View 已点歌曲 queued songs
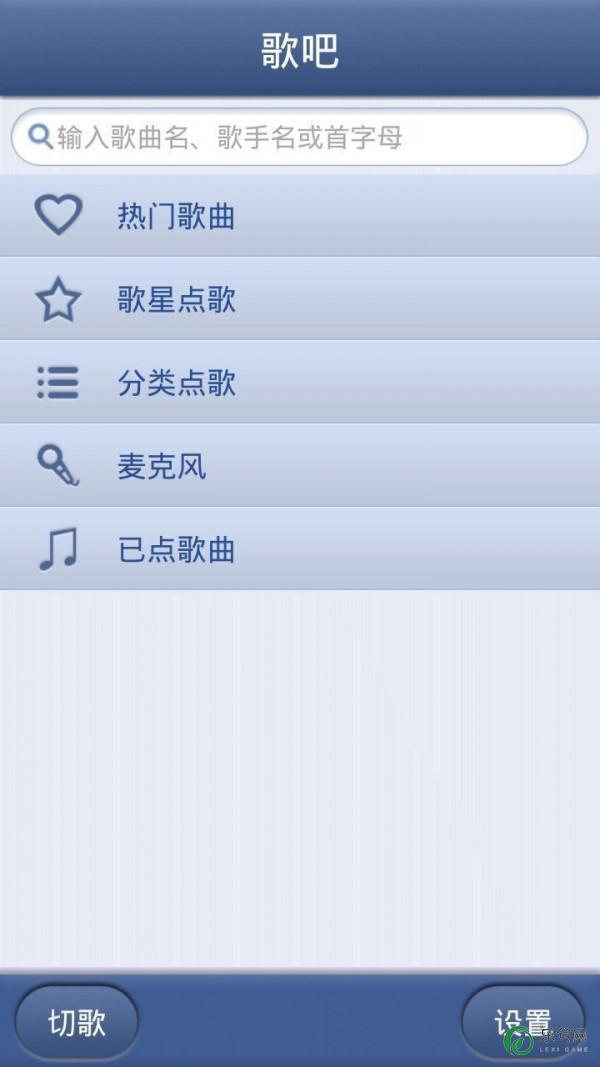600x1067 pixels. click(x=300, y=549)
